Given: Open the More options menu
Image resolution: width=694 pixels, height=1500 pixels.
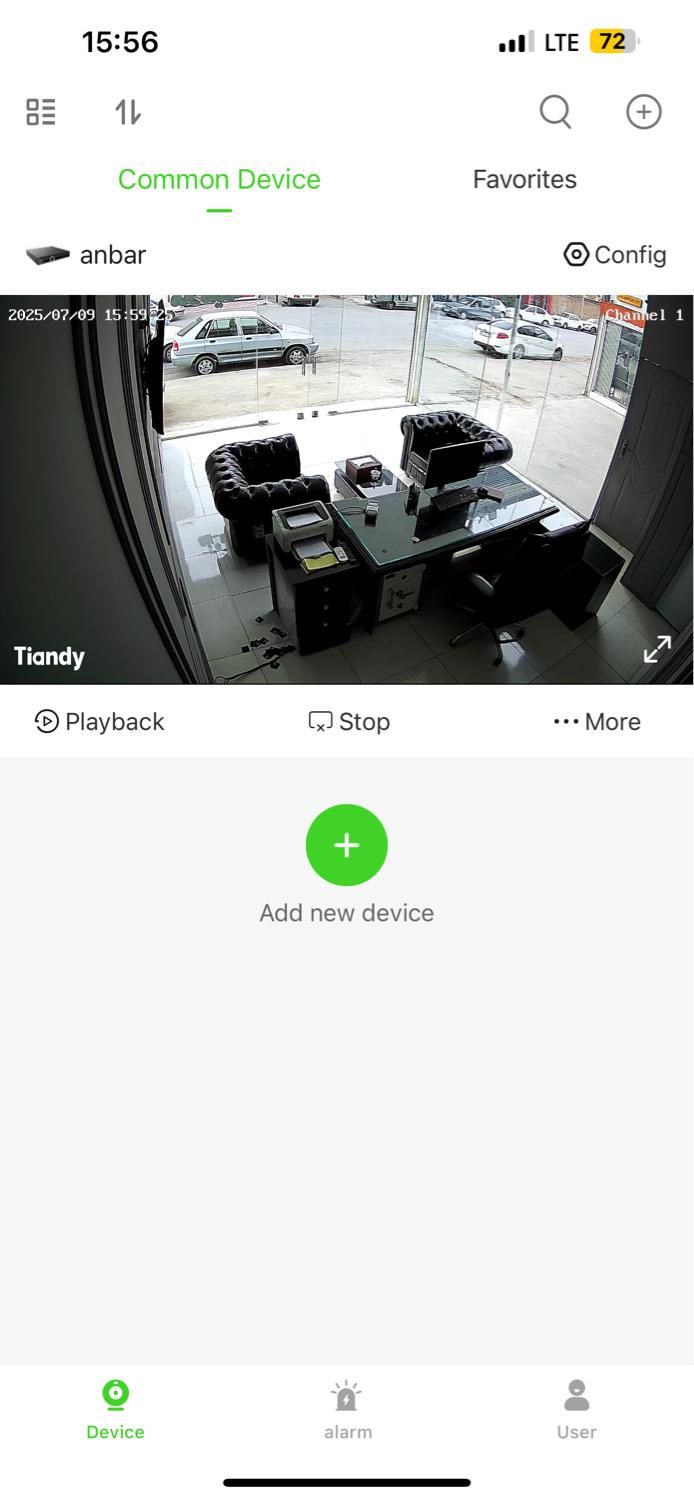Looking at the screenshot, I should 597,722.
